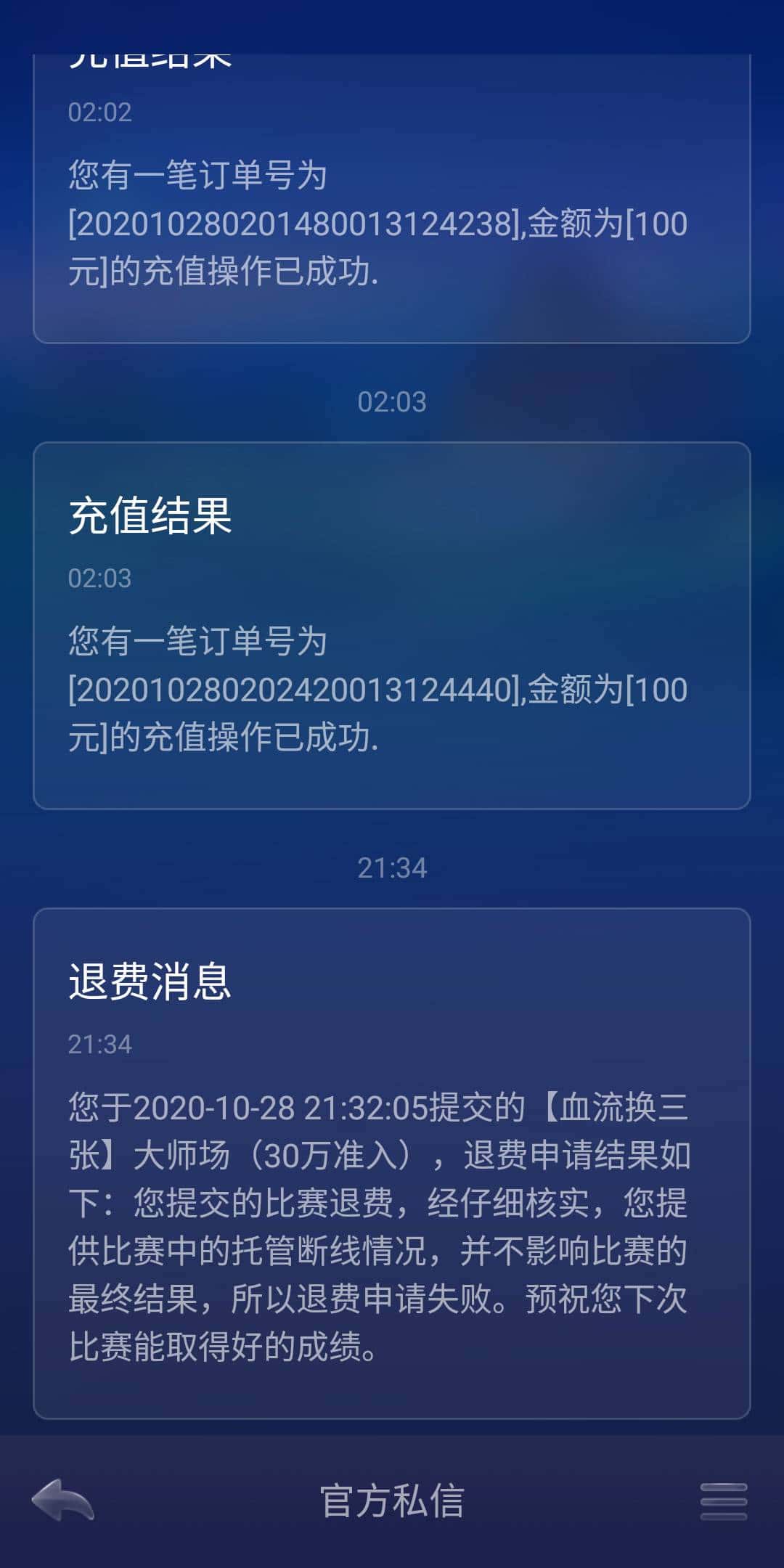This screenshot has width=784, height=1568.
Task: Tap the 21:34 timestamp divider above refund card
Action: [x=392, y=867]
